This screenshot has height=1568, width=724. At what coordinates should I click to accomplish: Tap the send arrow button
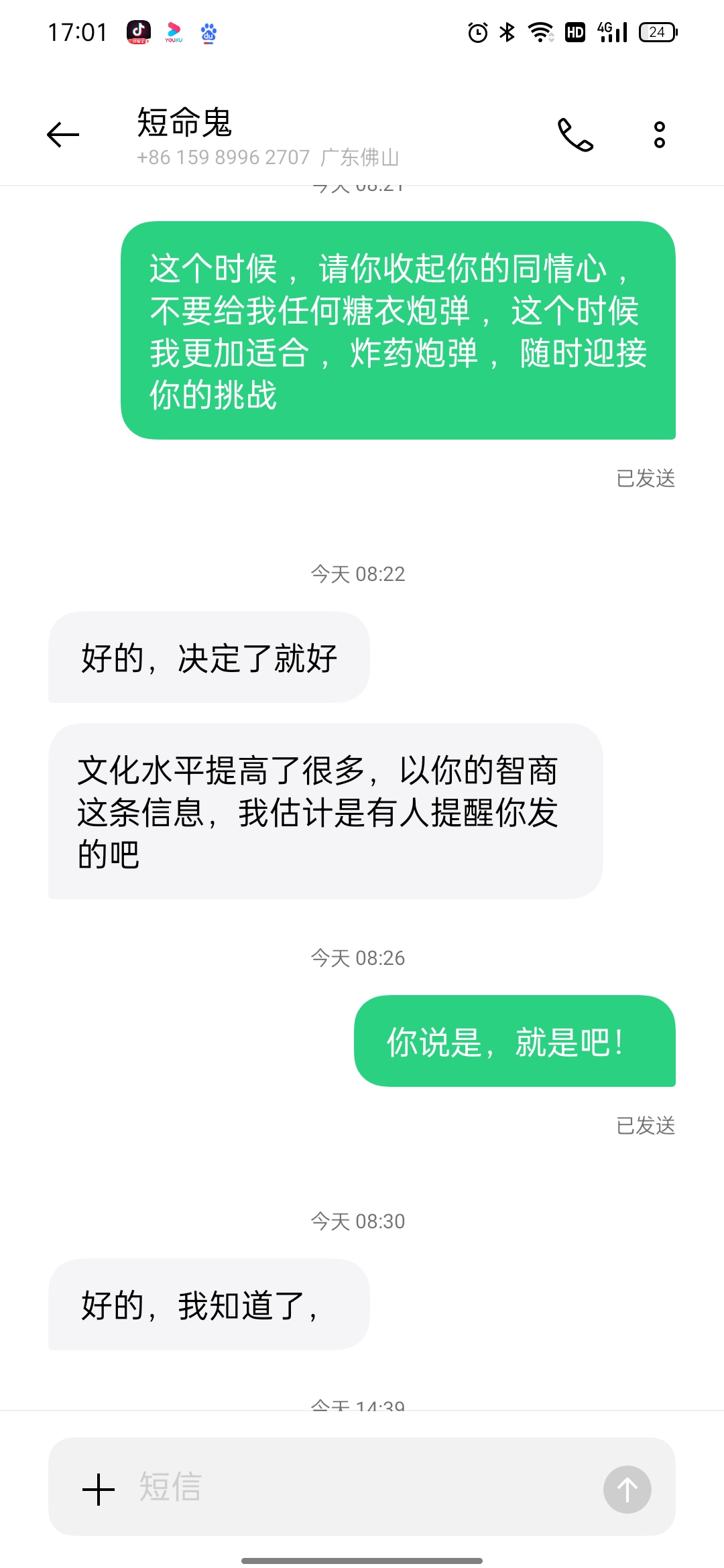click(627, 1489)
